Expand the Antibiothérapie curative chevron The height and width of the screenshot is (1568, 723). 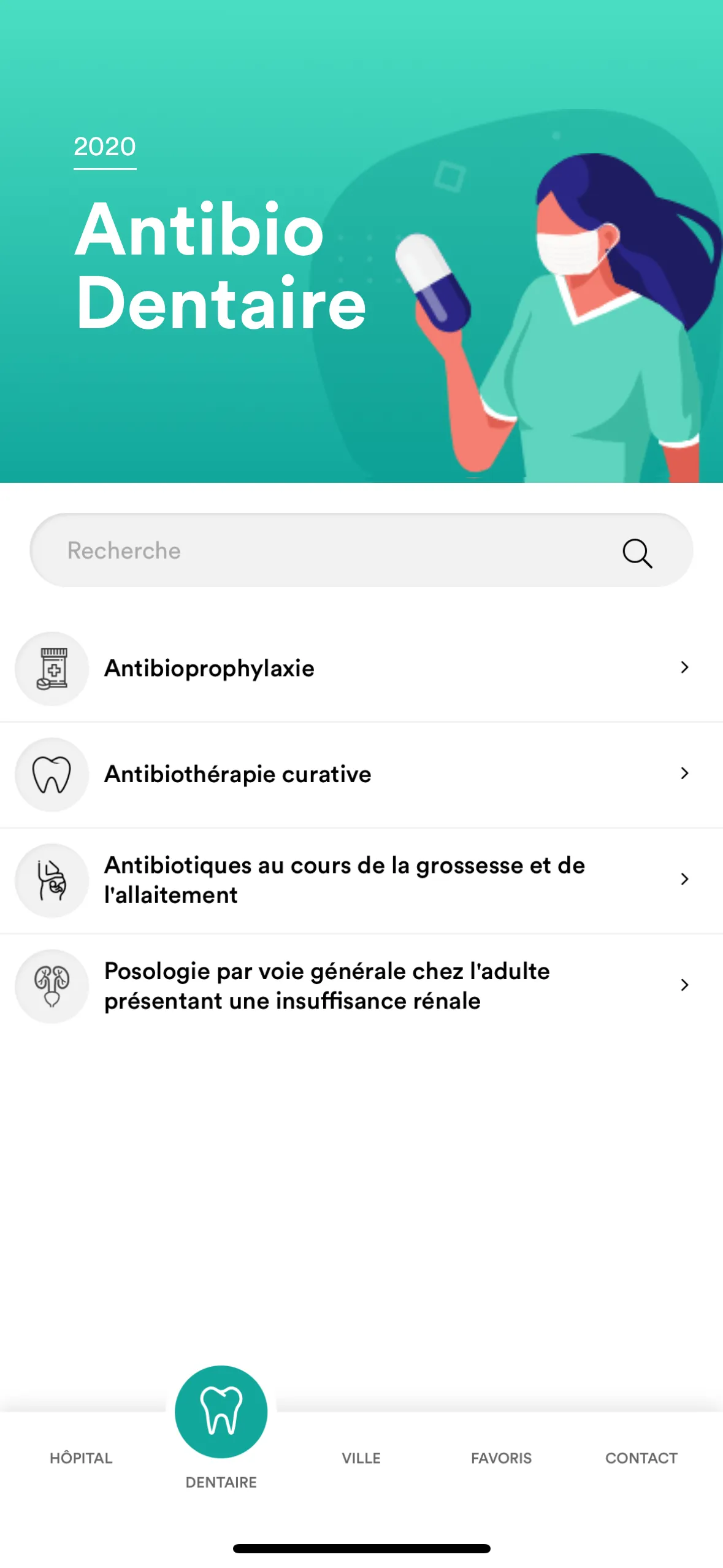click(x=685, y=774)
